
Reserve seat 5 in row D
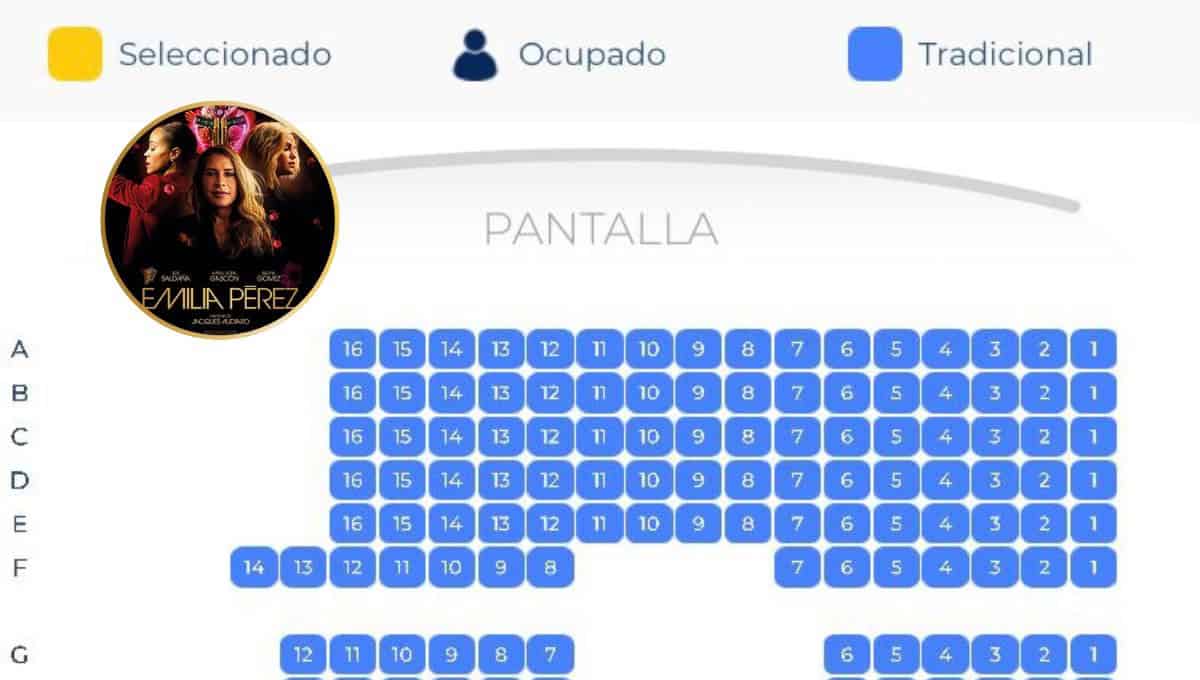click(896, 480)
